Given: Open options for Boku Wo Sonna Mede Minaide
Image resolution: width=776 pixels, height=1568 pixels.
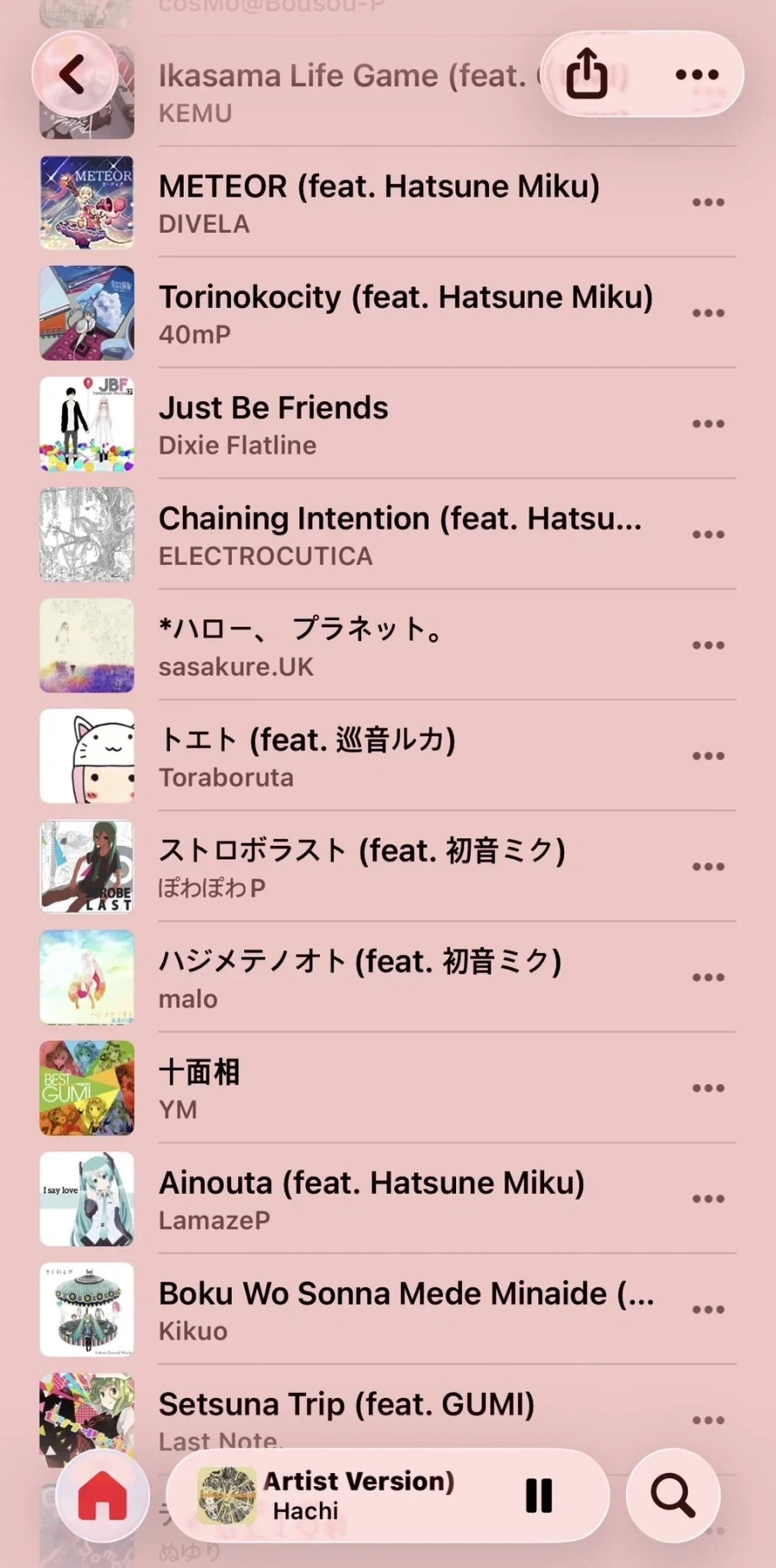Looking at the screenshot, I should pos(708,1309).
